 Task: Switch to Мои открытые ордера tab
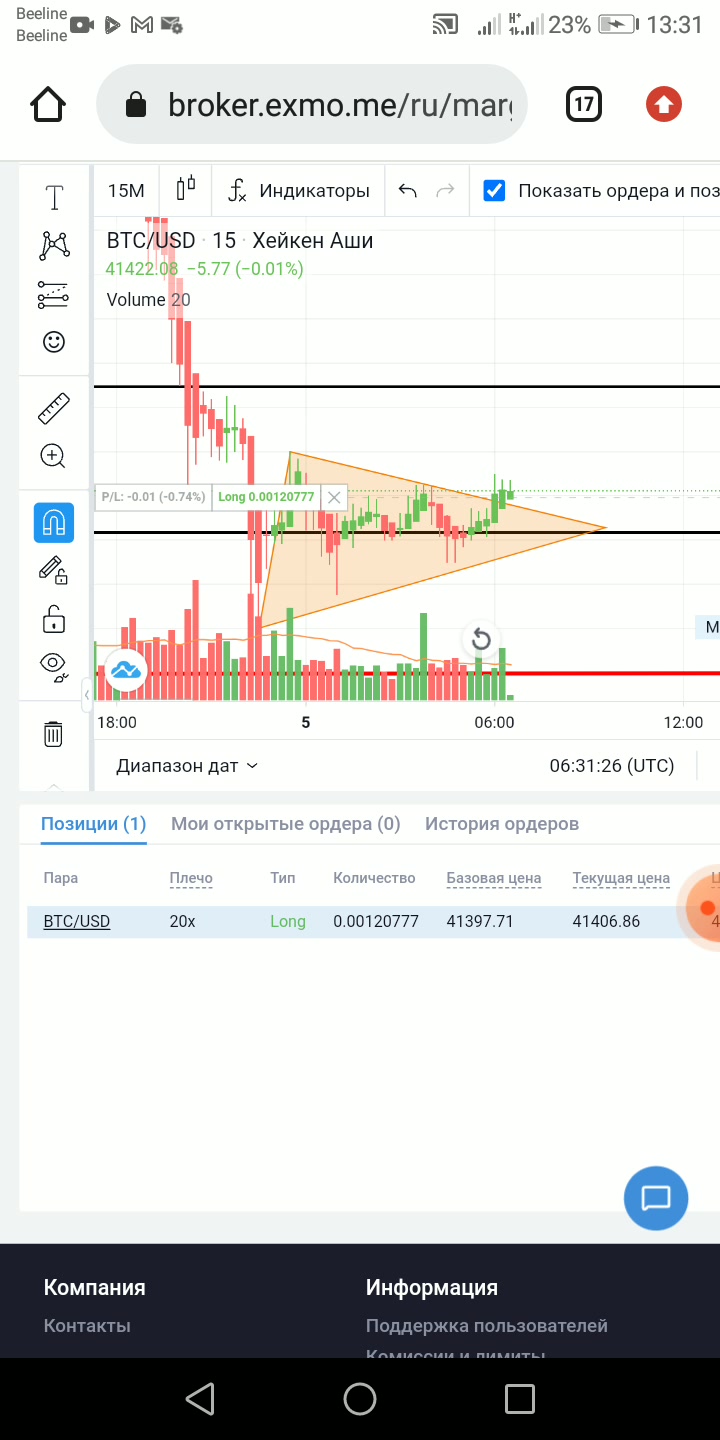[286, 824]
